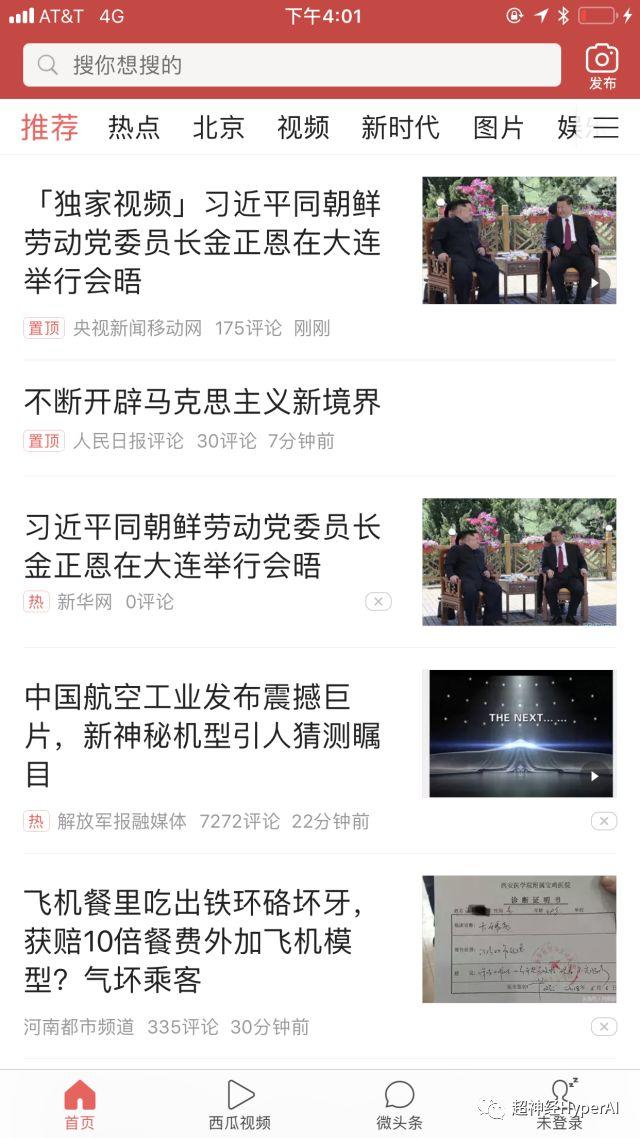
Task: Open the 中国航空工业发布震撼巨片 story
Action: 202,734
